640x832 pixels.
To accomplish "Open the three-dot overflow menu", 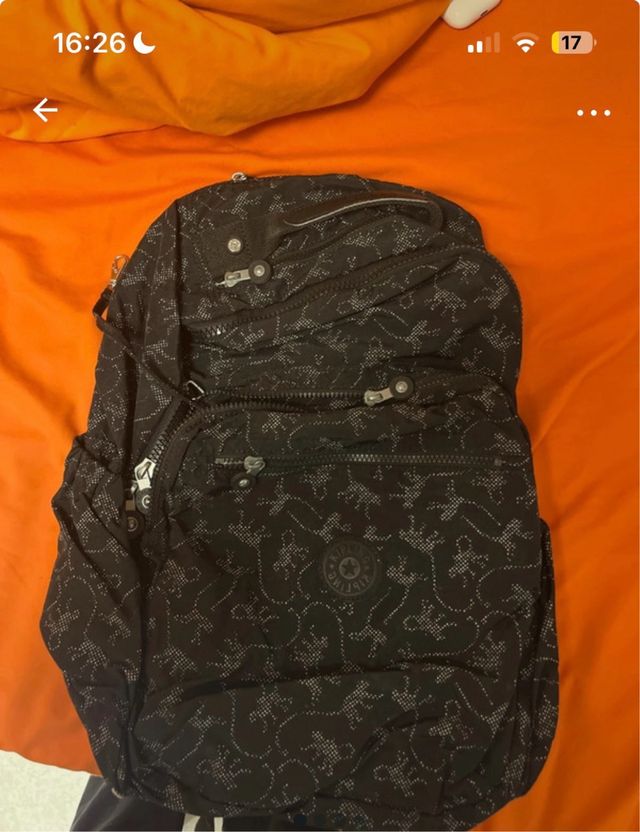I will click(593, 113).
